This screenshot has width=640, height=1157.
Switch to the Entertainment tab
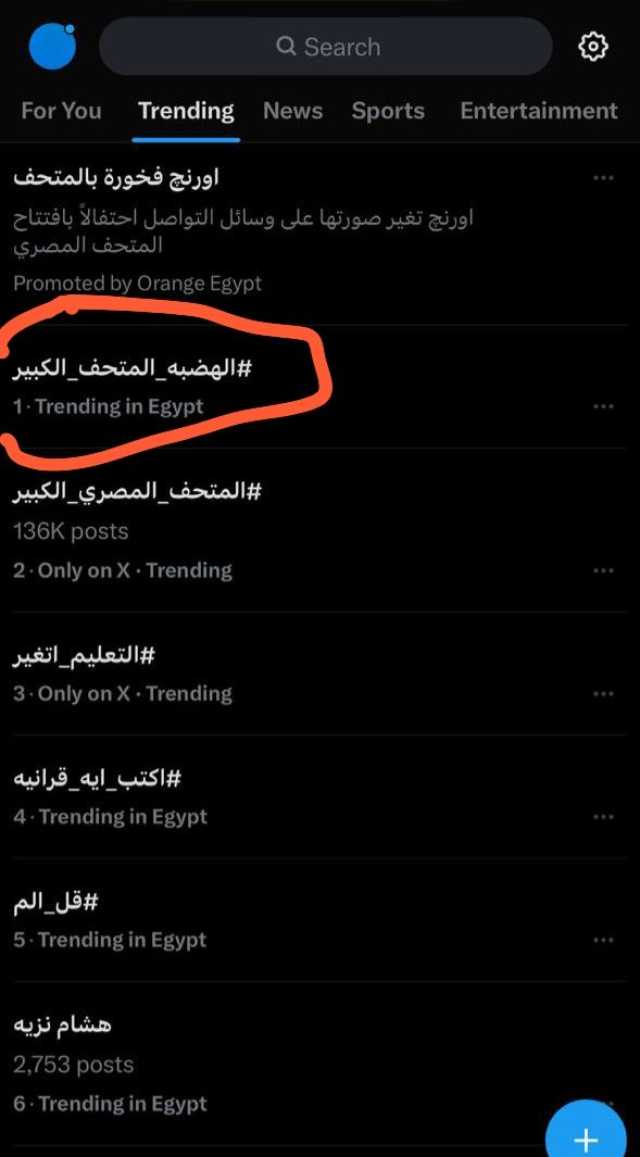(538, 111)
